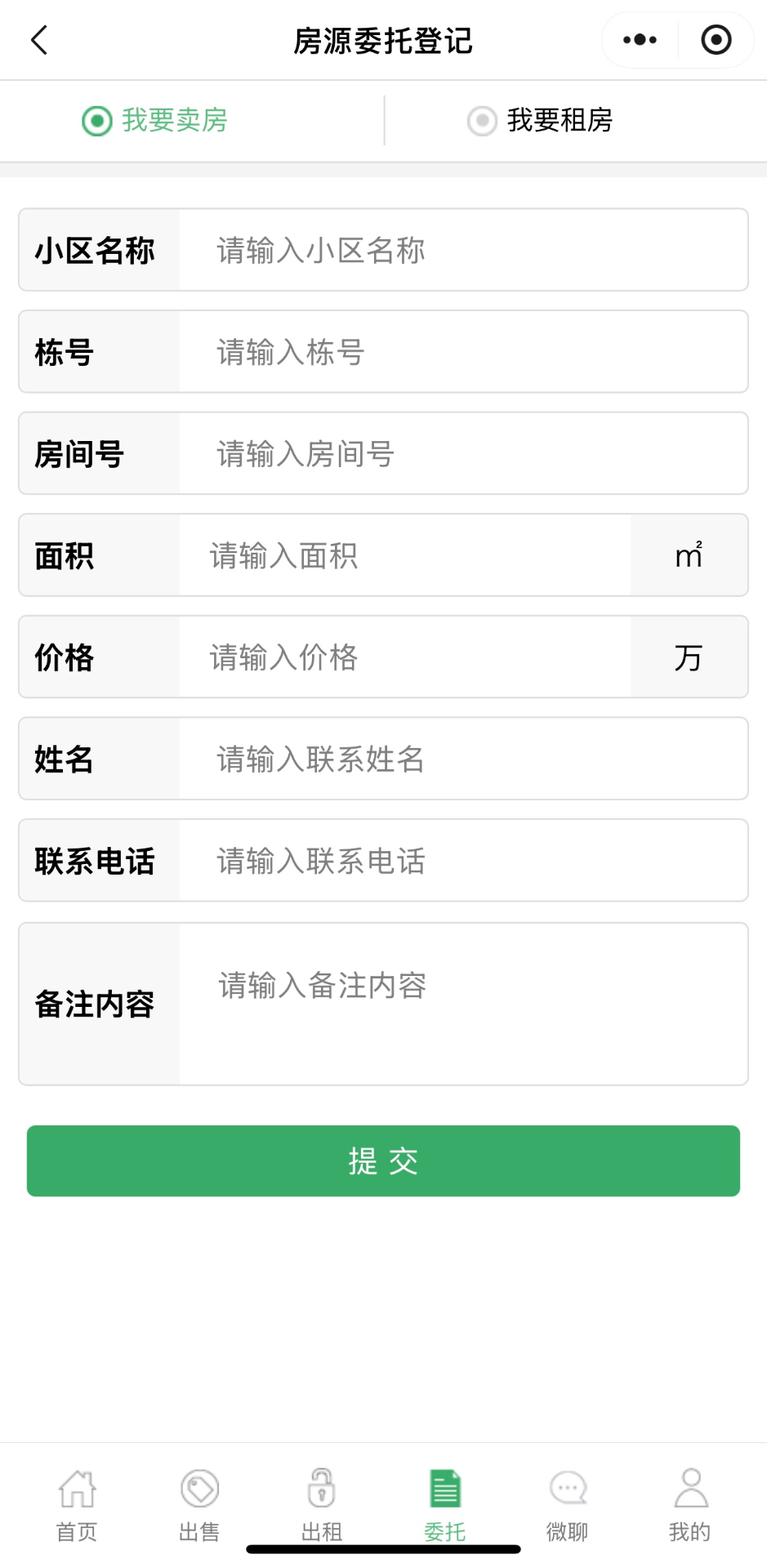Switch to the 我的 profile tab
The width and height of the screenshot is (767, 1568).
pyautogui.click(x=690, y=1505)
